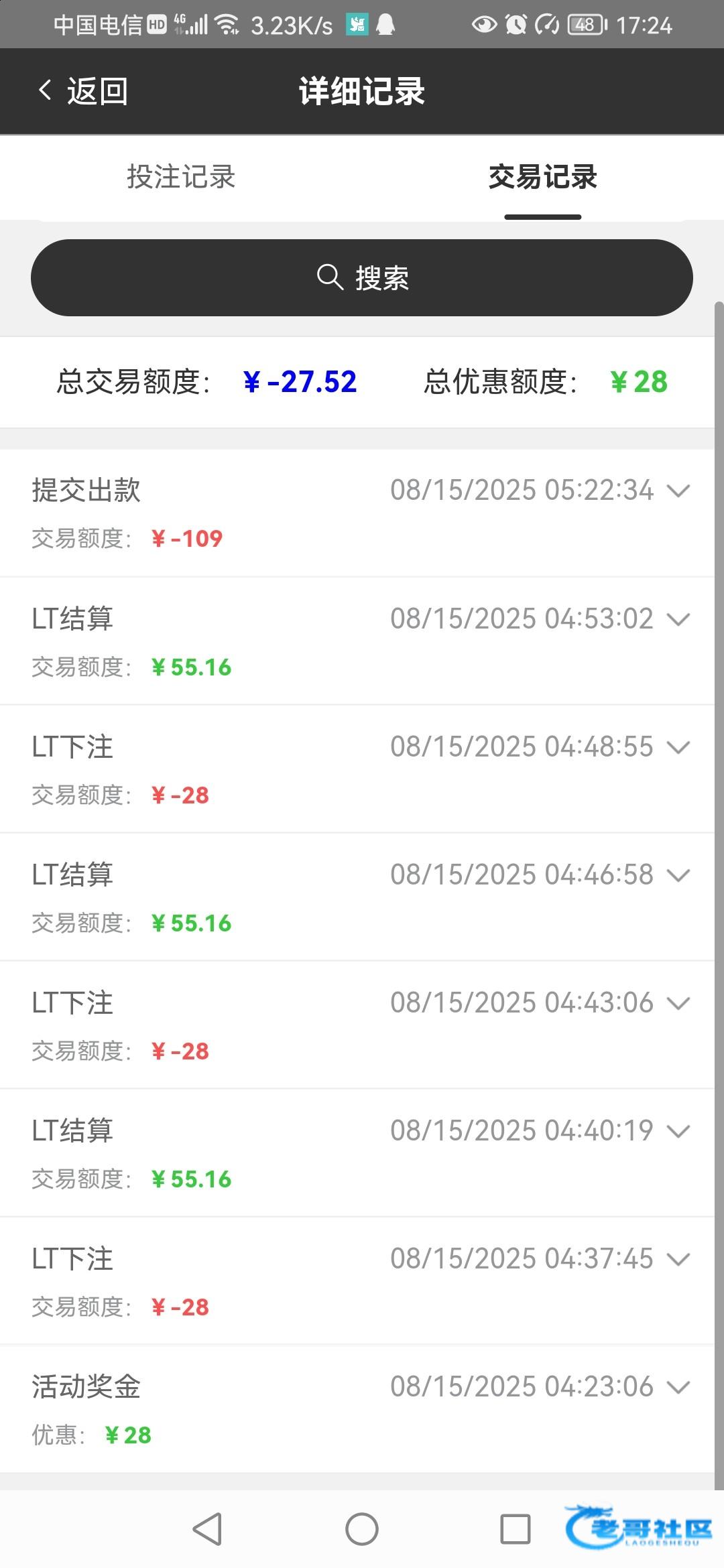Expand the LT下注 record at 04:43:06
This screenshot has height=1568, width=724.
coord(678,1003)
